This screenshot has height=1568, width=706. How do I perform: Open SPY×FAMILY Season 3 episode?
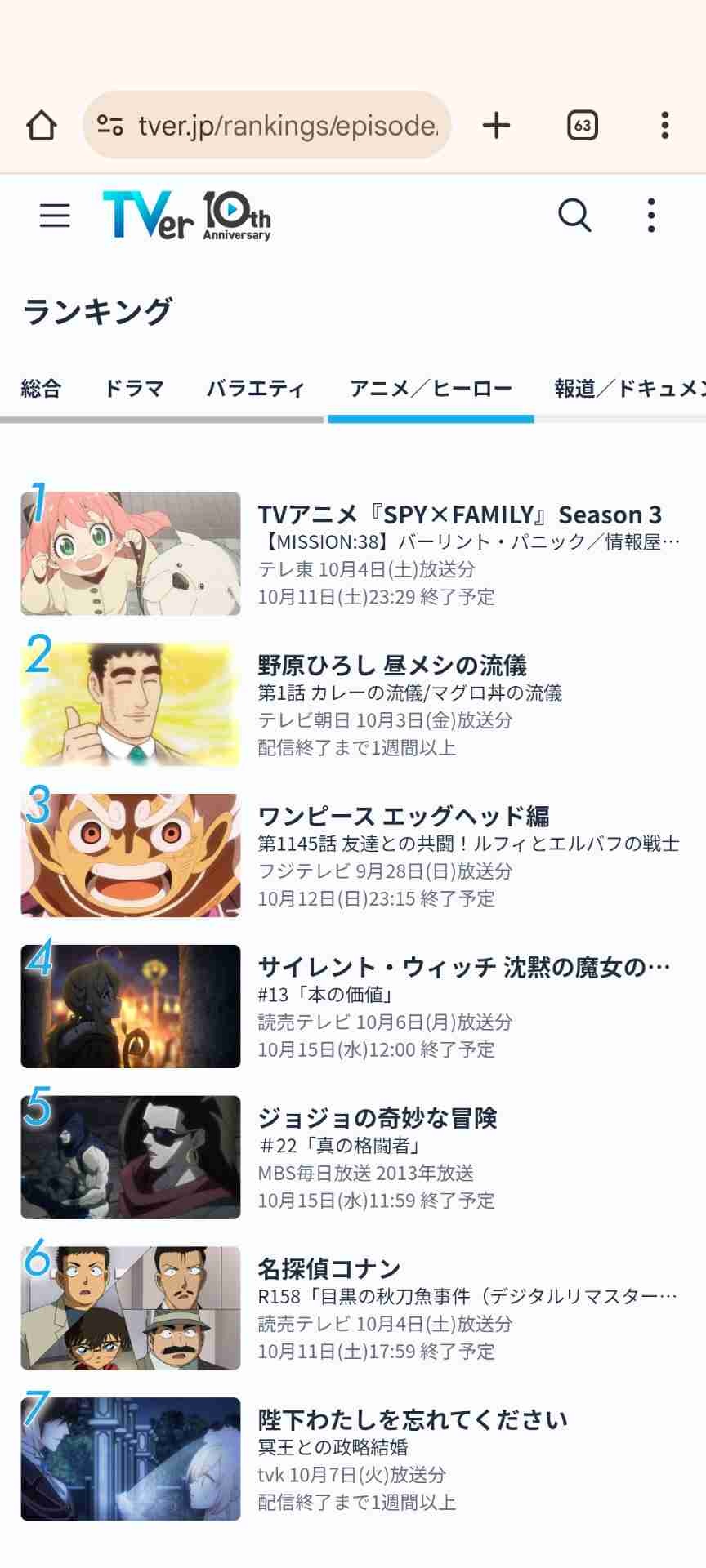click(x=459, y=514)
